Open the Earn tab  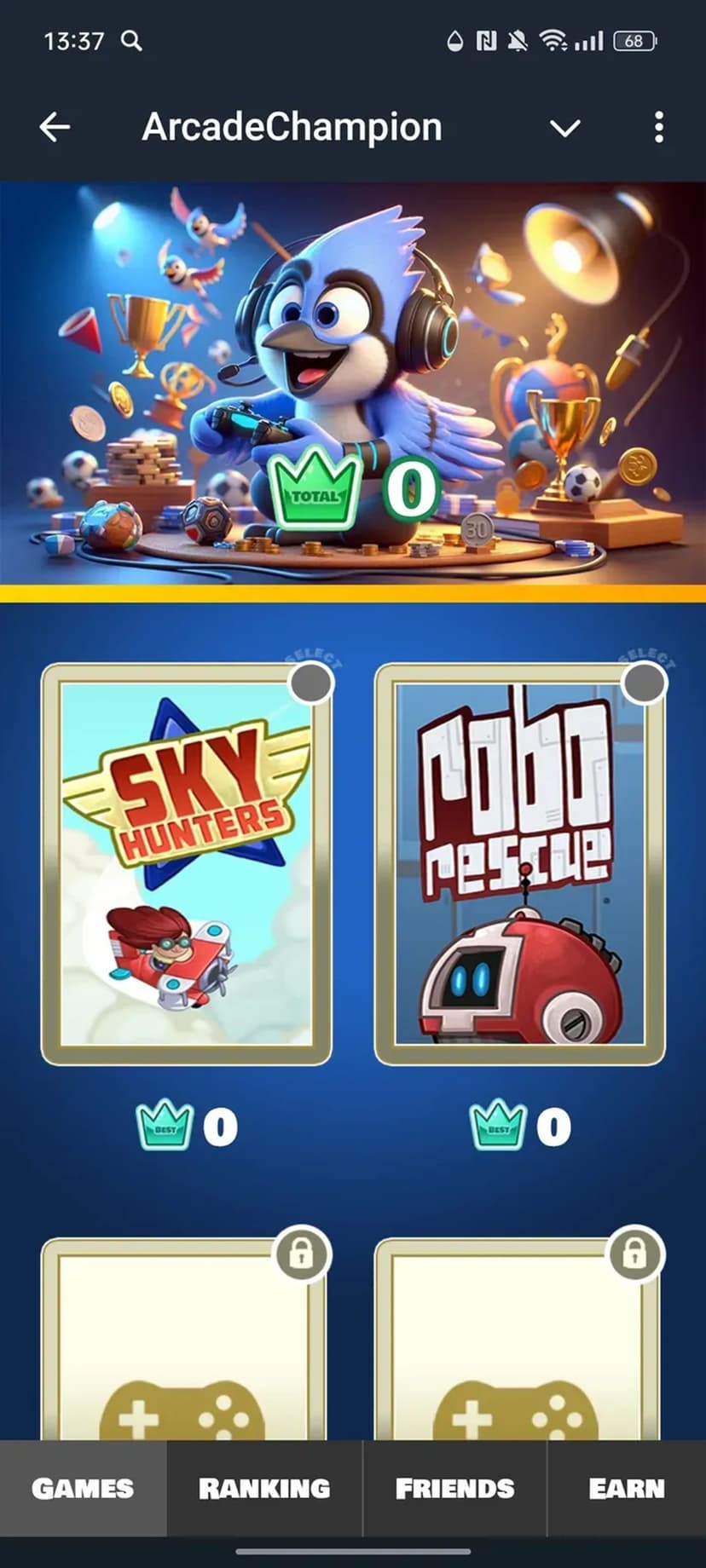627,1489
